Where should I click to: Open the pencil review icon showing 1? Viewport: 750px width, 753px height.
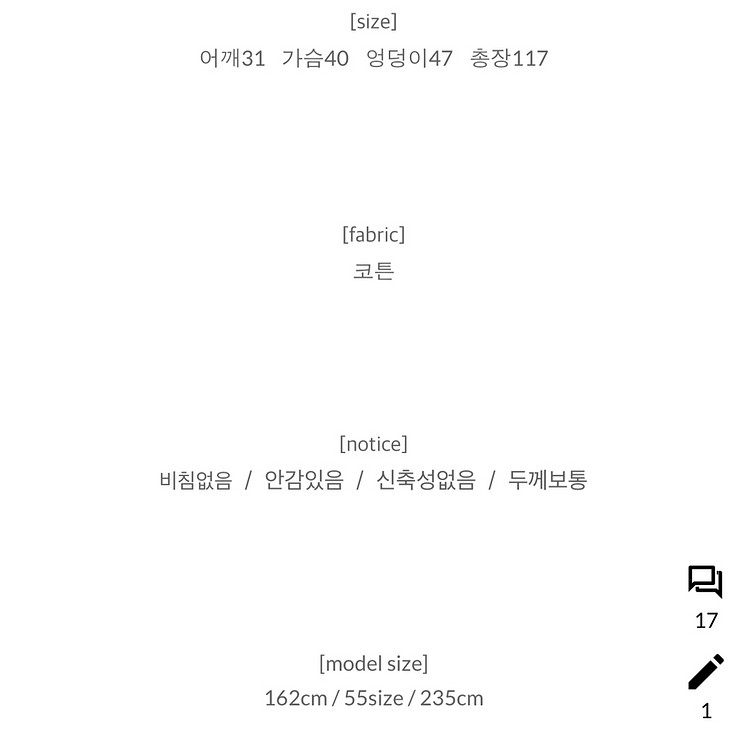[705, 672]
